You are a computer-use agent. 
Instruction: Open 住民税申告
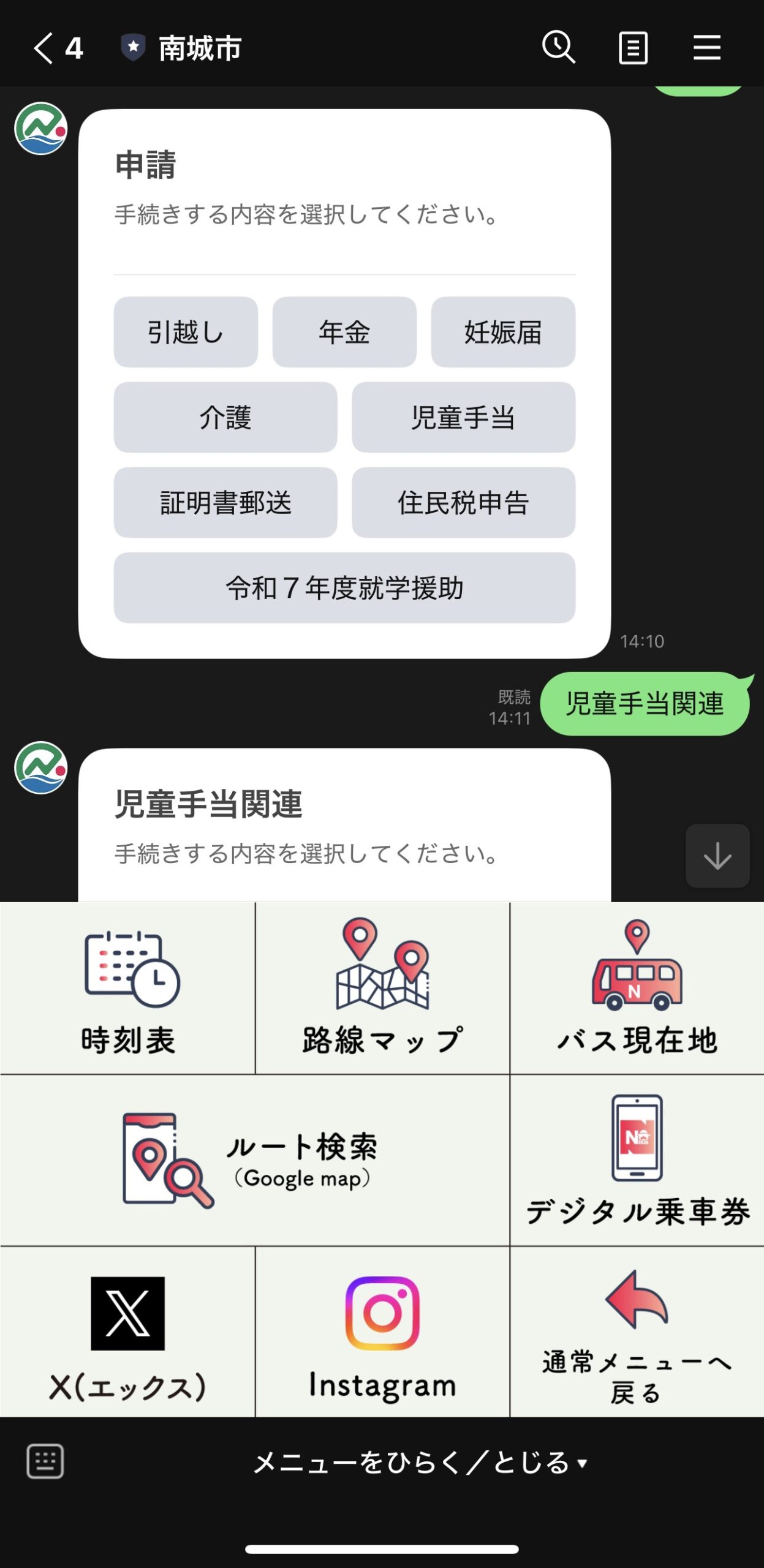(463, 502)
